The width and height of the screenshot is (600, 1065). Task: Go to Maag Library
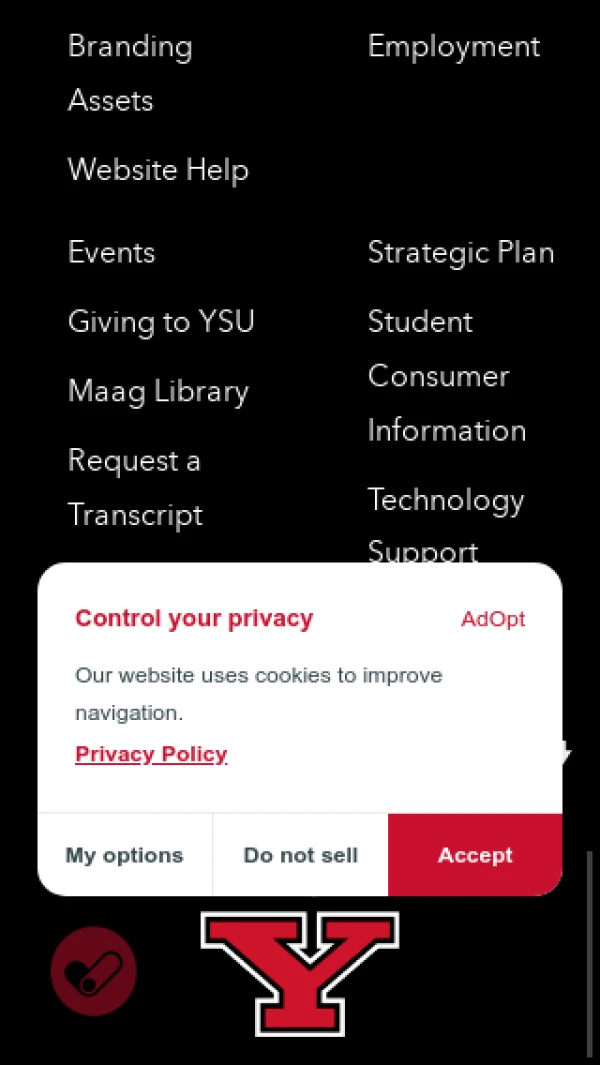(x=158, y=391)
